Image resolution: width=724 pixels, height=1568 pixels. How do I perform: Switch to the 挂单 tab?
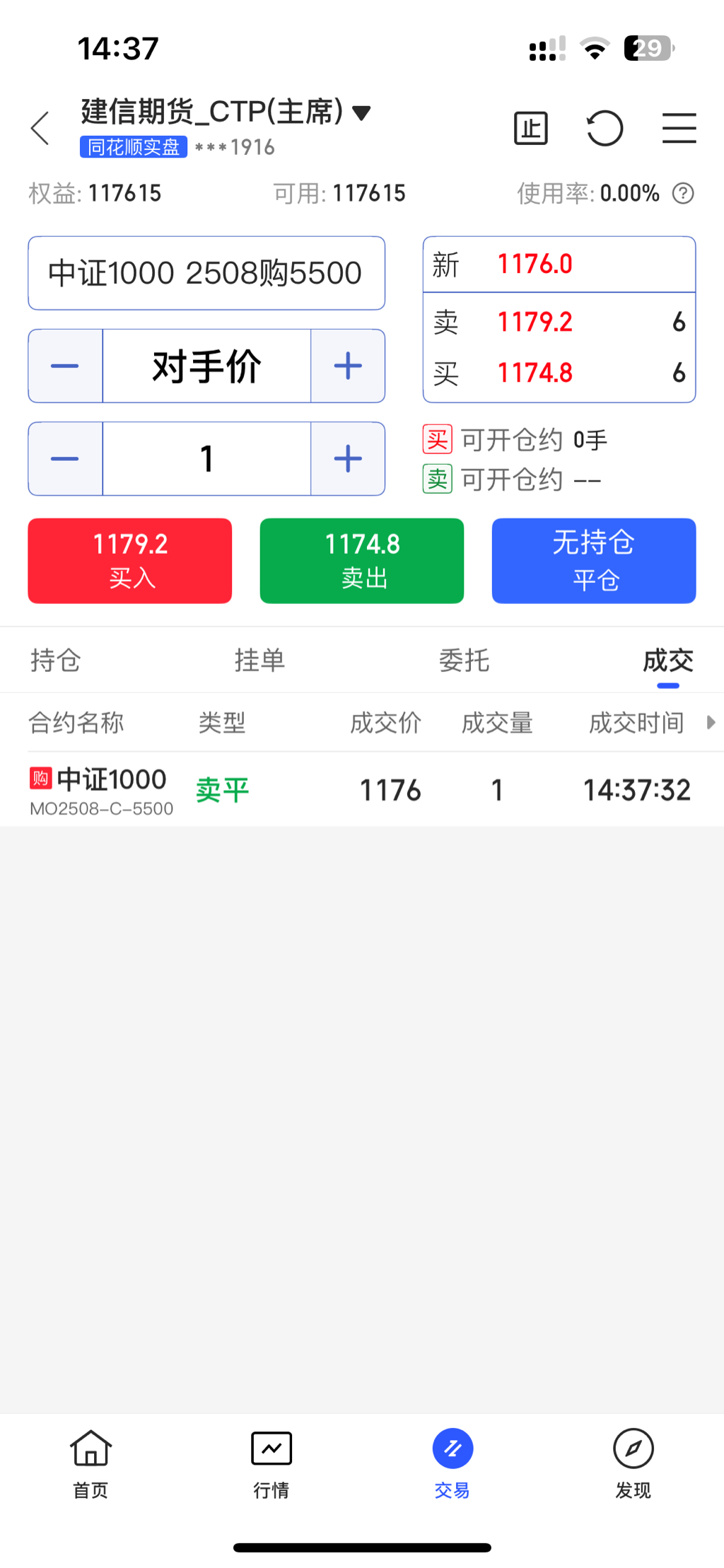[x=259, y=661]
